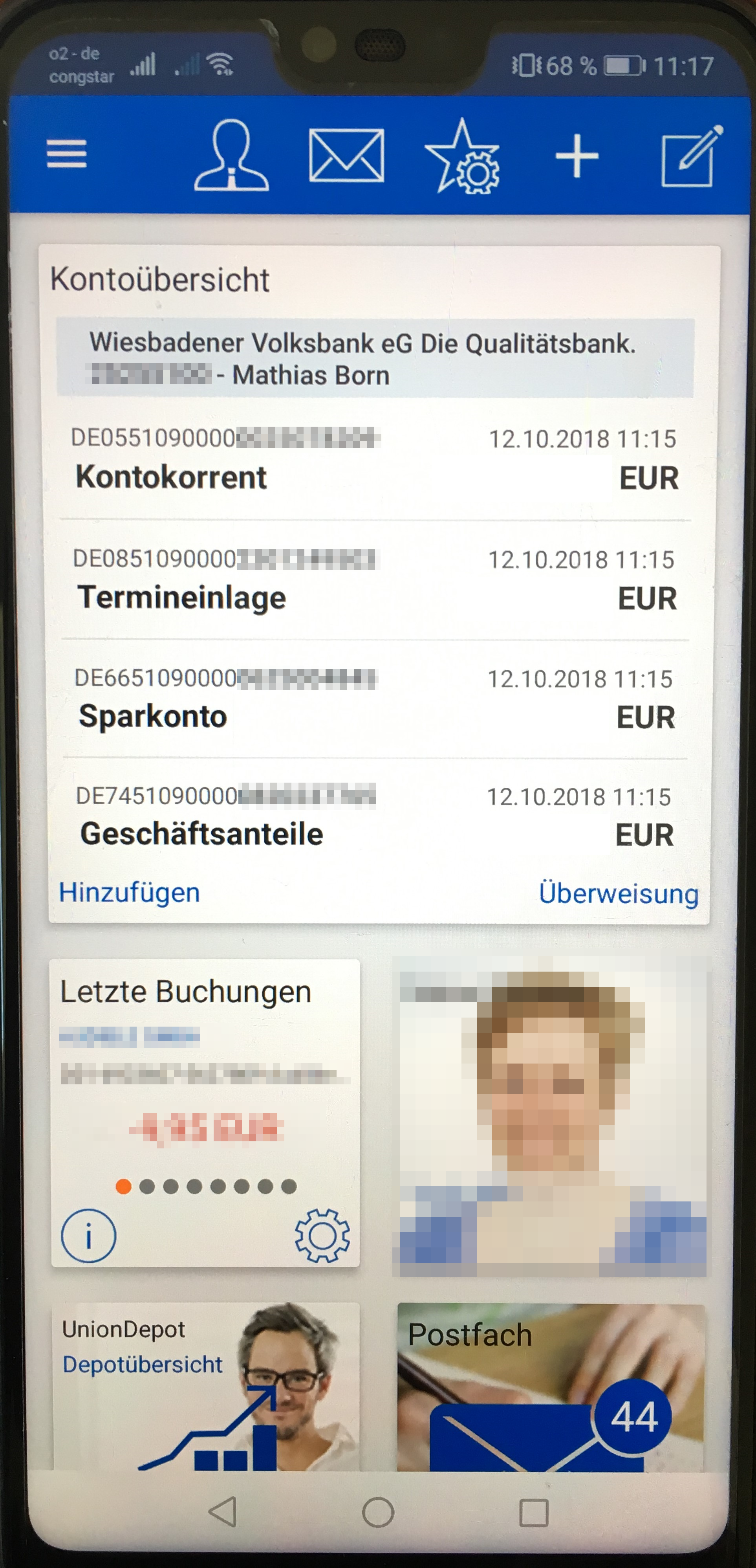Open favorites settings star icon
Image resolution: width=756 pixels, height=1568 pixels.
click(463, 157)
